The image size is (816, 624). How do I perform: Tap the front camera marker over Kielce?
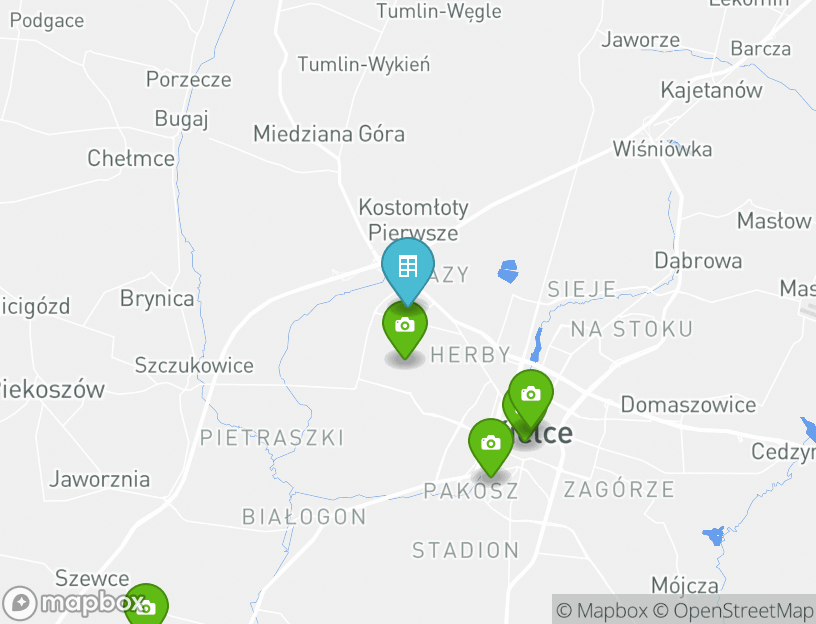point(531,394)
